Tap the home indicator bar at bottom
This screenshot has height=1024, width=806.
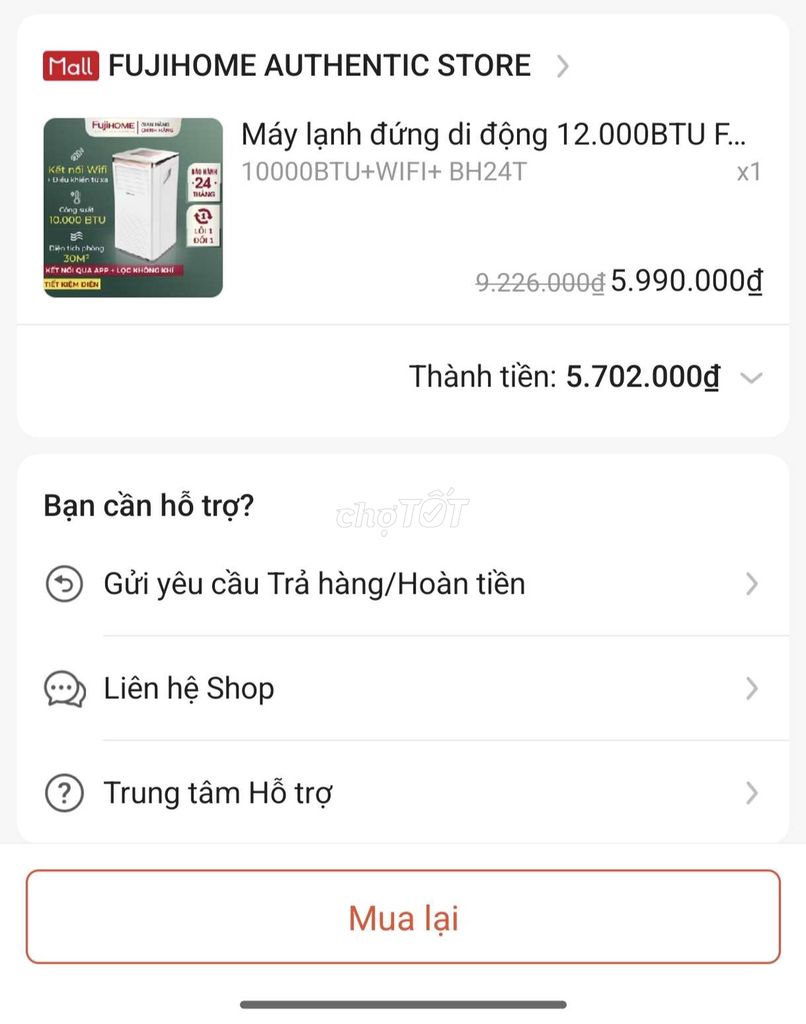(403, 1006)
